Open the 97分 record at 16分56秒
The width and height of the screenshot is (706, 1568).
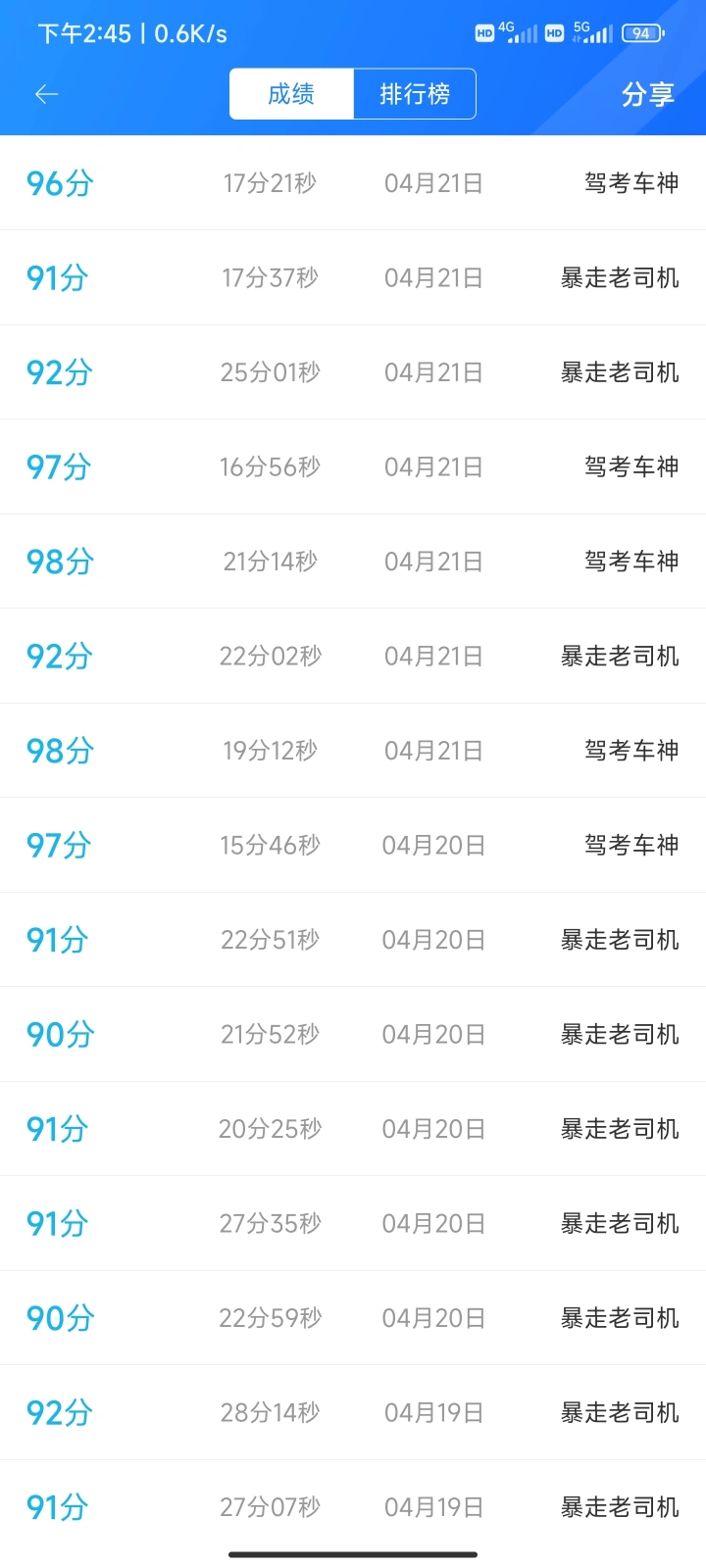point(353,467)
